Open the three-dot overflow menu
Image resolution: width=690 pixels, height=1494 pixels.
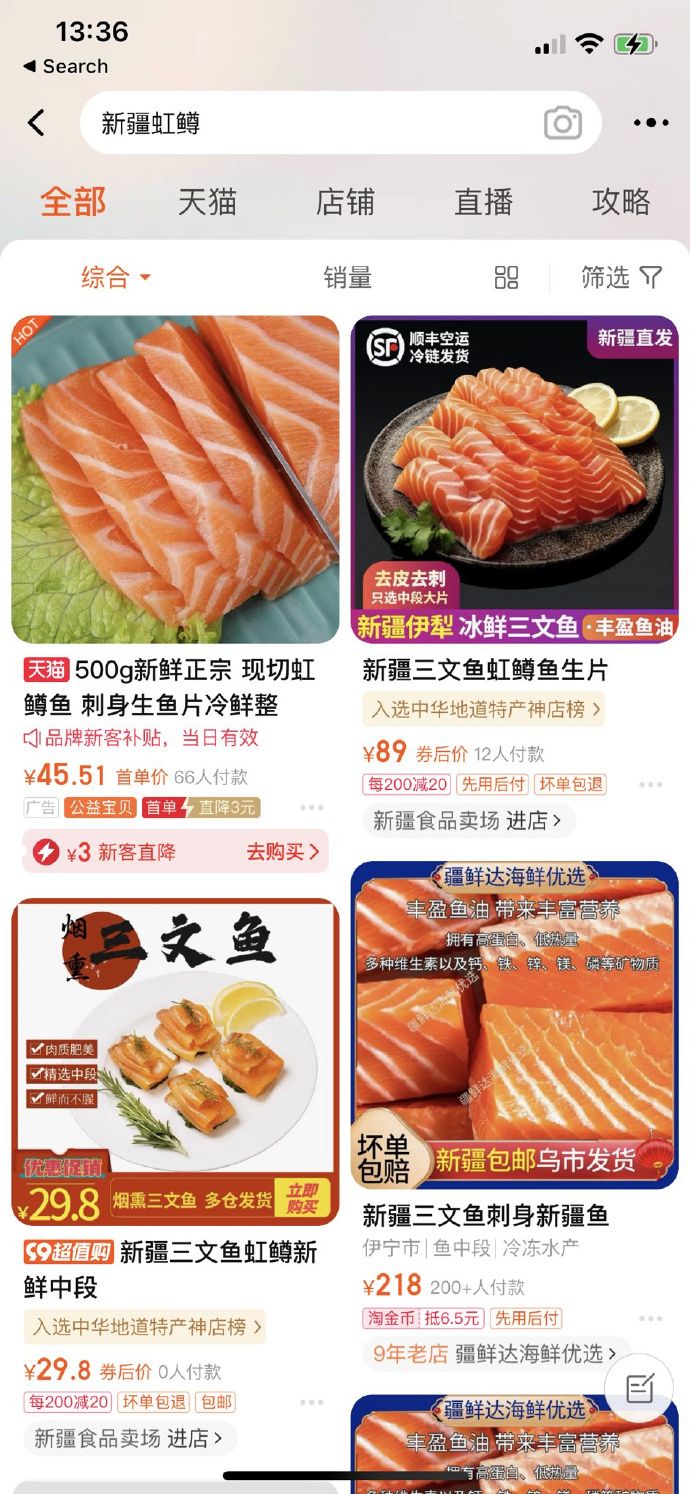pos(651,123)
